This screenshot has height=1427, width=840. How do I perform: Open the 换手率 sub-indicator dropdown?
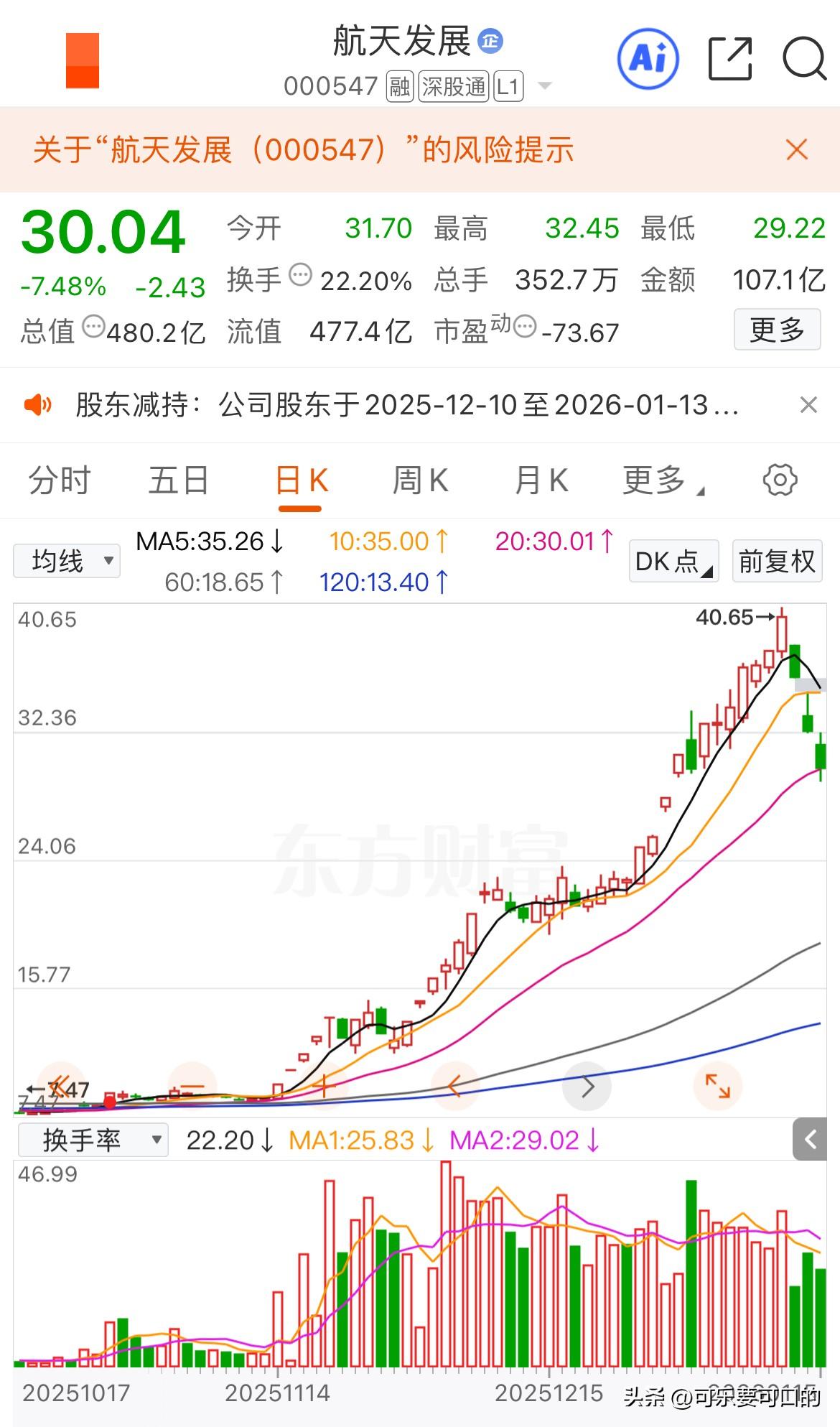(x=93, y=1140)
